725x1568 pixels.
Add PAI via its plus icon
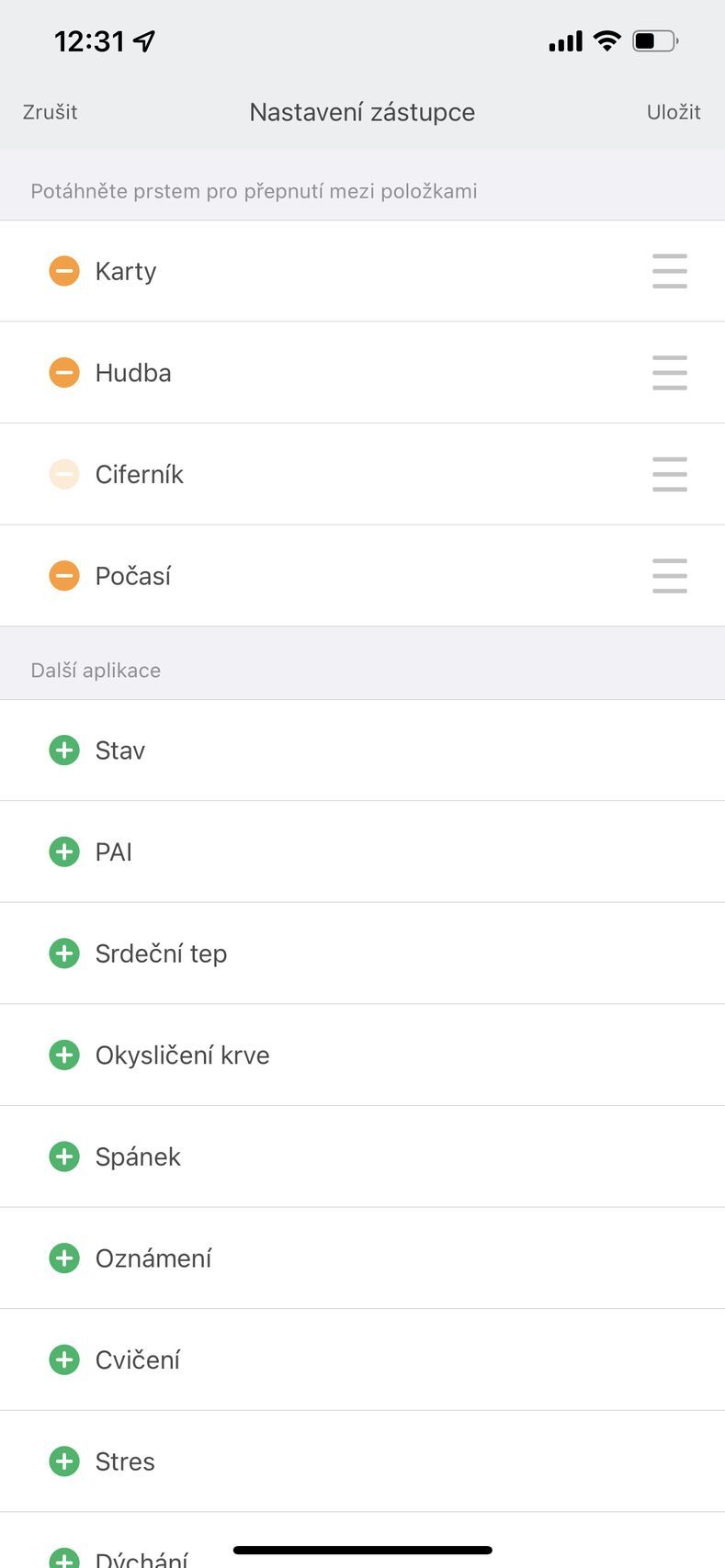pos(63,852)
